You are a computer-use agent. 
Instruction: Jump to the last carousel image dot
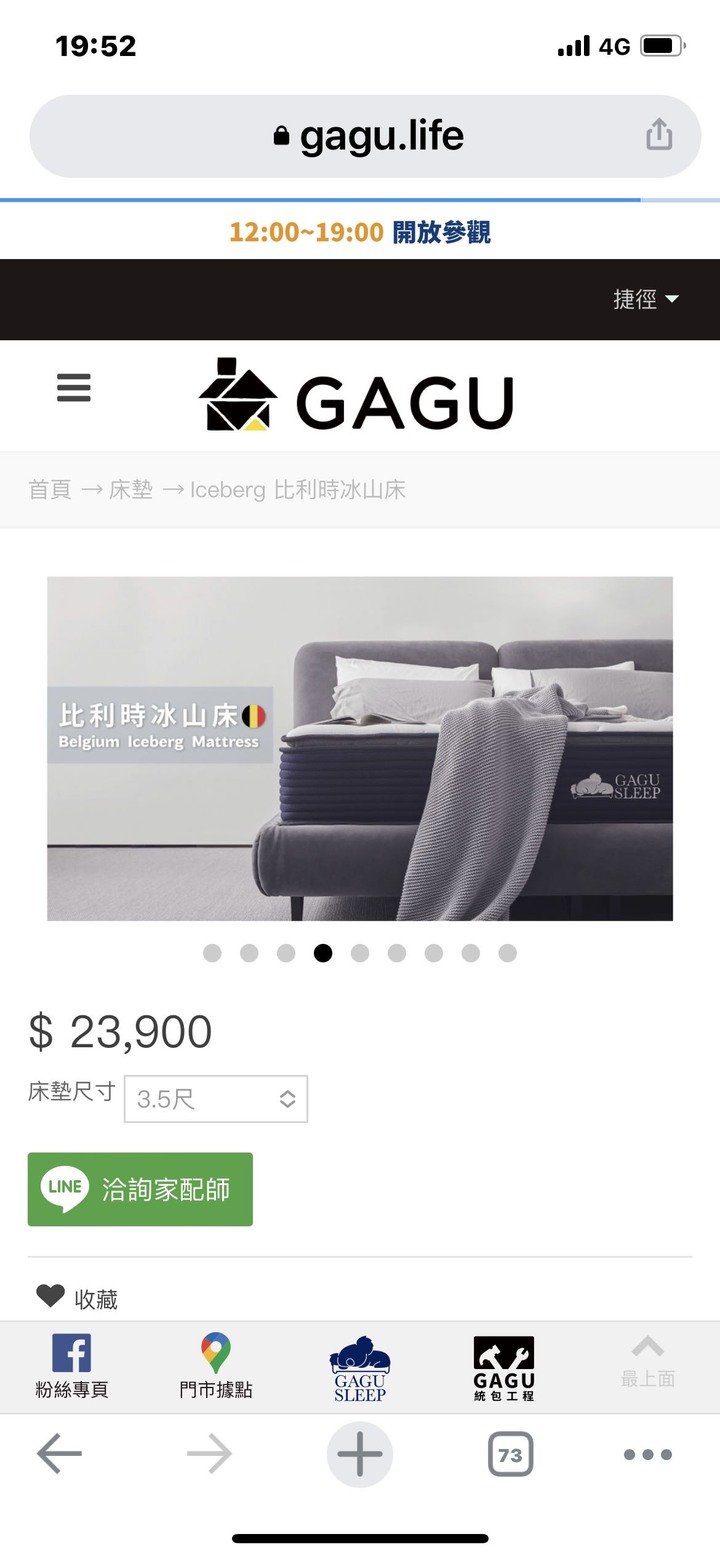click(507, 953)
